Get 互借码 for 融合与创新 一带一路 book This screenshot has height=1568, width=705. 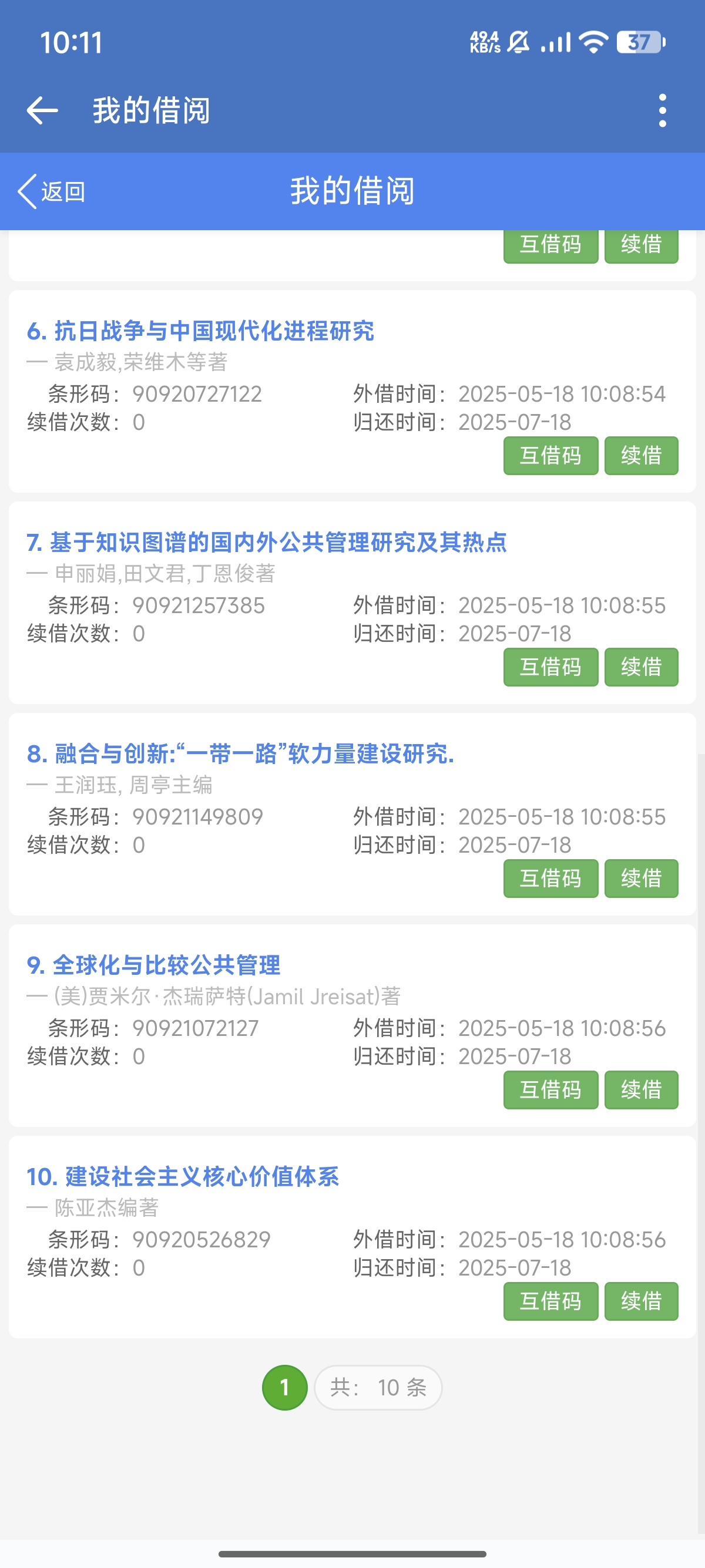tap(550, 879)
